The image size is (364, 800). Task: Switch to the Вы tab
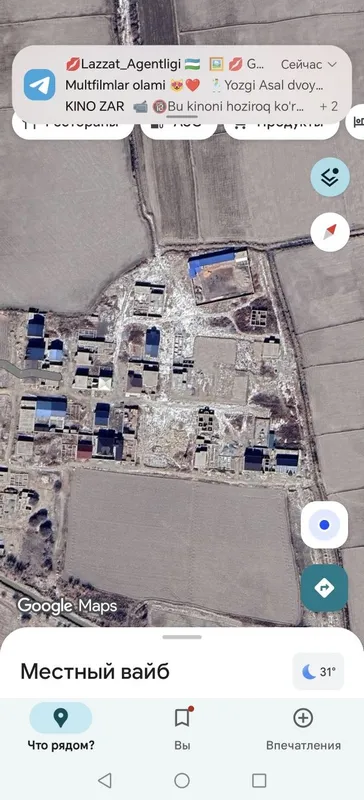click(182, 727)
